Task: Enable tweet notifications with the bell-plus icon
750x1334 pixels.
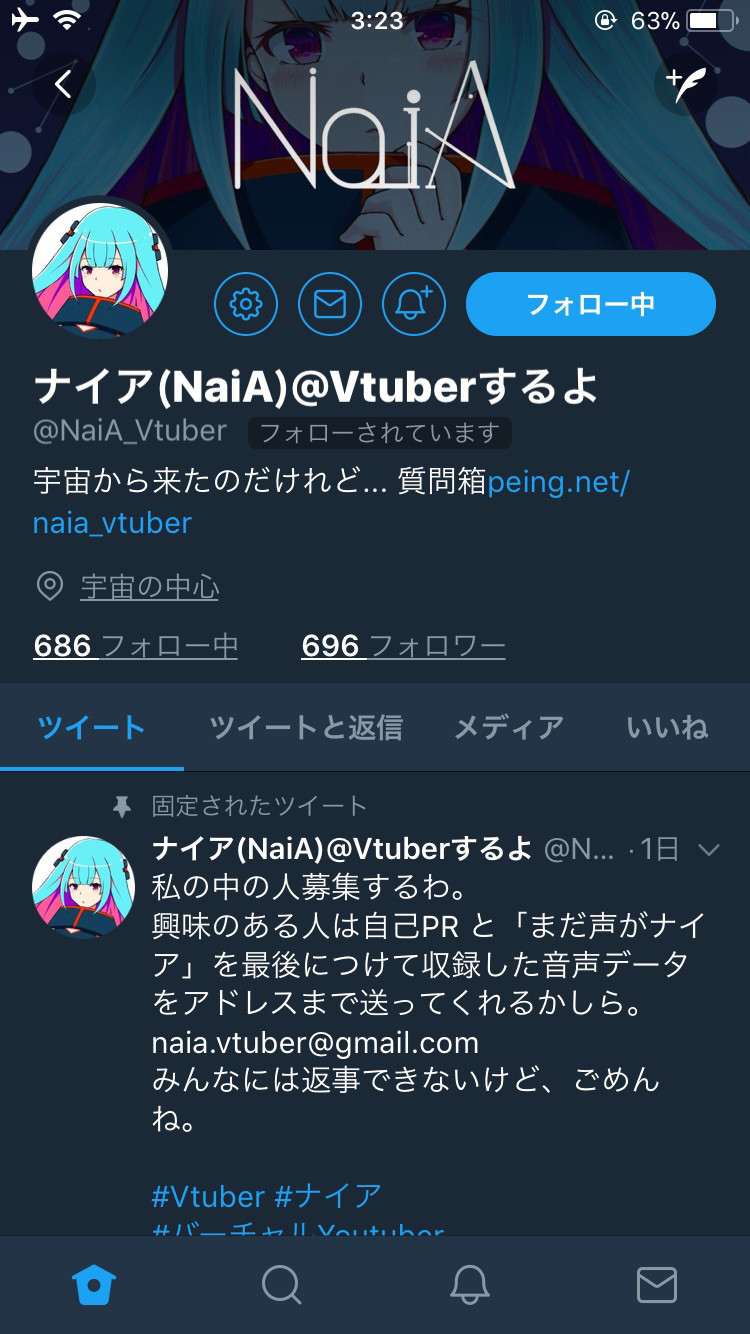Action: 414,303
